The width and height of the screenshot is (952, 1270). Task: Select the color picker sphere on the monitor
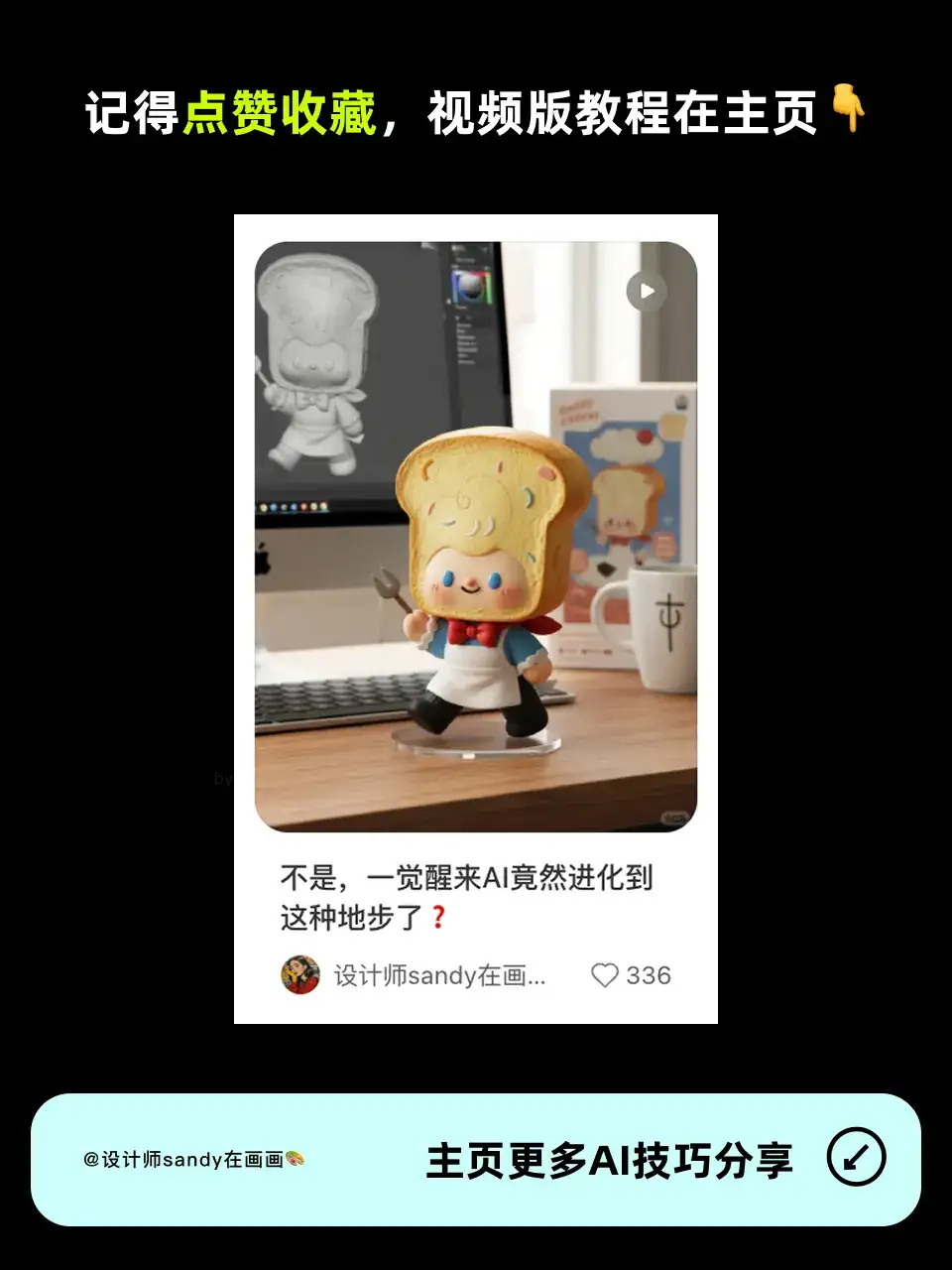[470, 285]
